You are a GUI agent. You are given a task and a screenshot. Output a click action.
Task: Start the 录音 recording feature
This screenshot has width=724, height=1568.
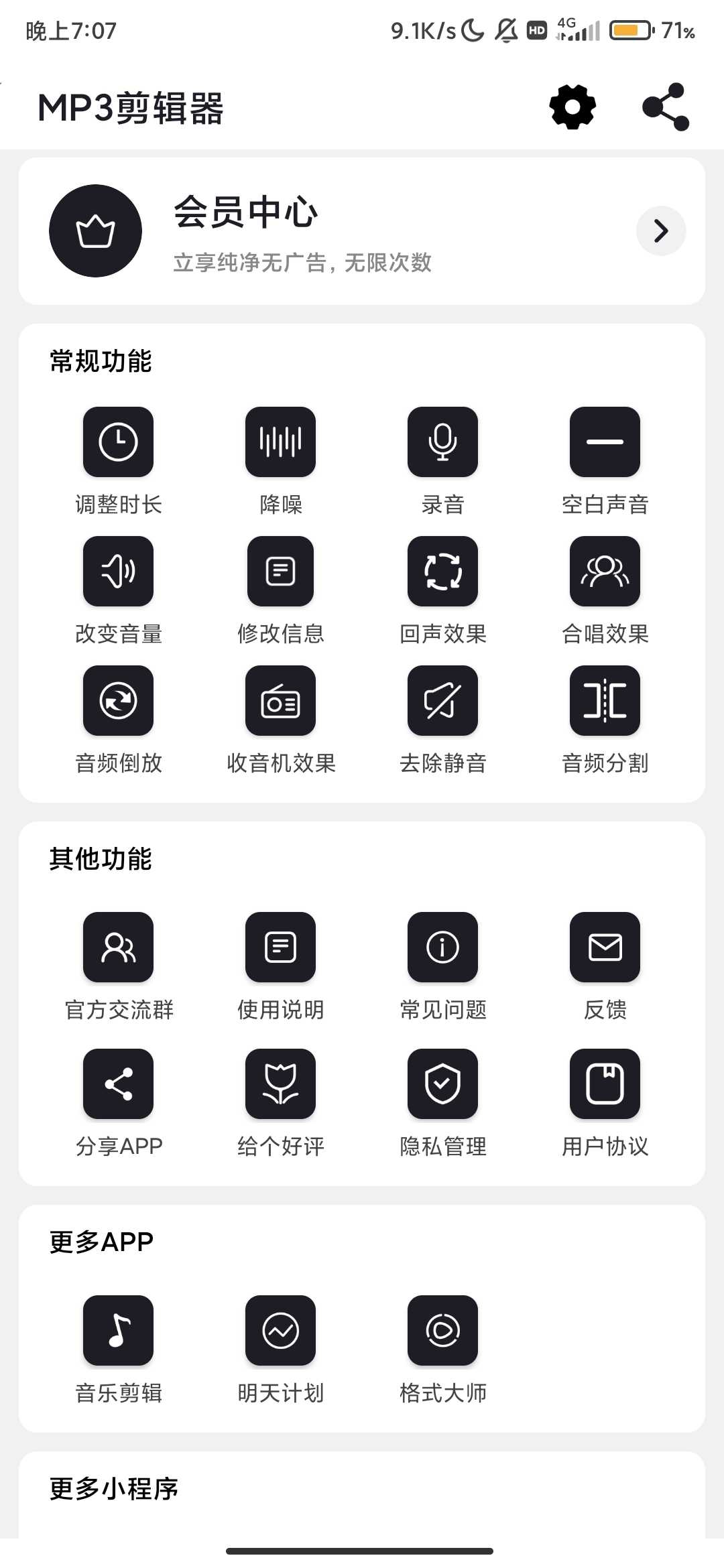click(442, 442)
